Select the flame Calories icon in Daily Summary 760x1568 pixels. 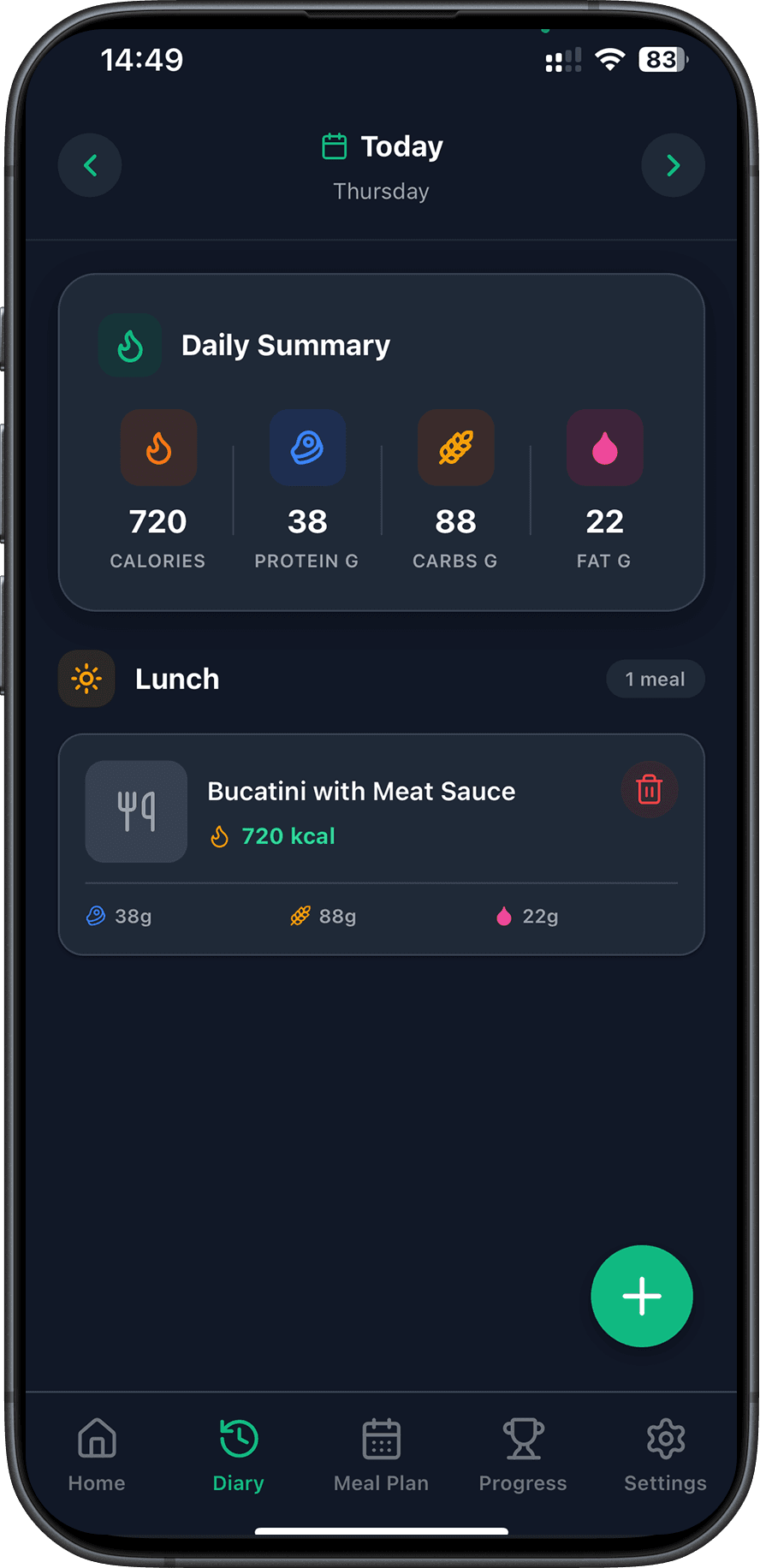coord(157,447)
